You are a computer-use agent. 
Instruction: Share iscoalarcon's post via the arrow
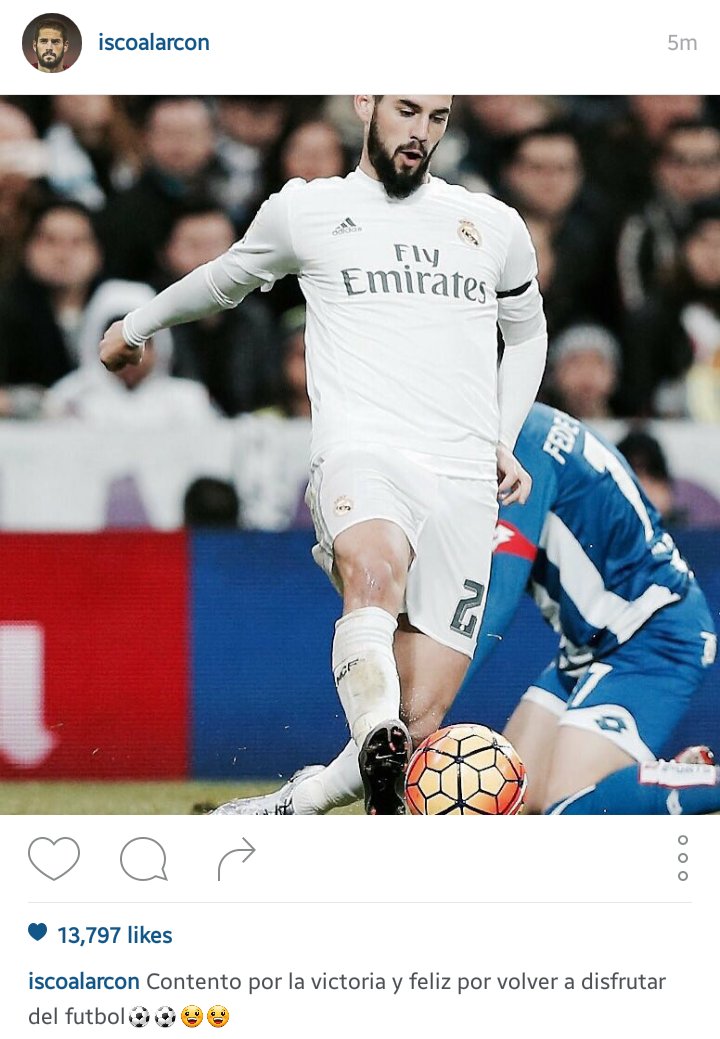click(x=236, y=858)
